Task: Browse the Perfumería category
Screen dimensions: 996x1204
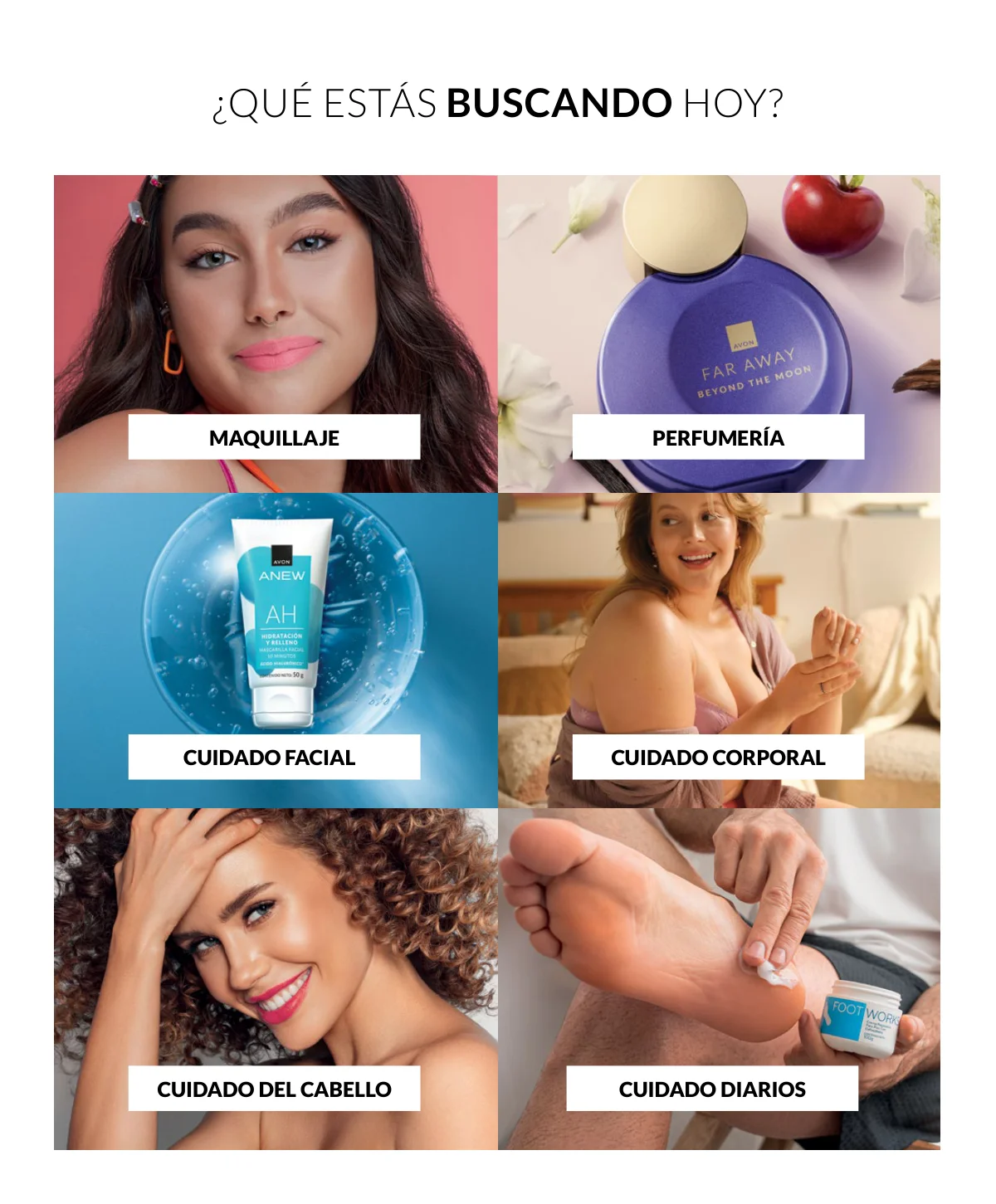Action: pyautogui.click(x=718, y=437)
